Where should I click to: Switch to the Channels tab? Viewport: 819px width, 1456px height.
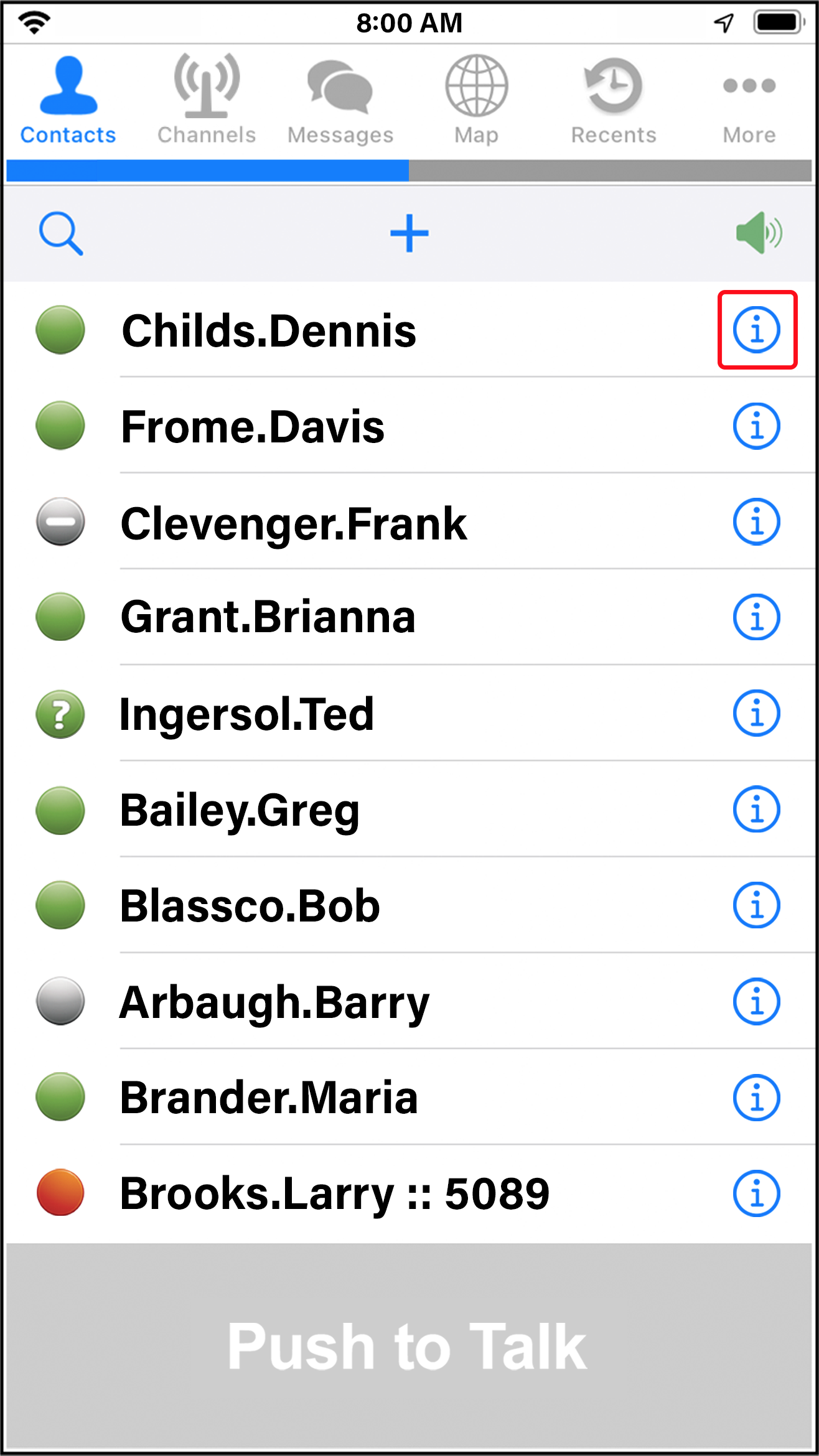pyautogui.click(x=206, y=100)
